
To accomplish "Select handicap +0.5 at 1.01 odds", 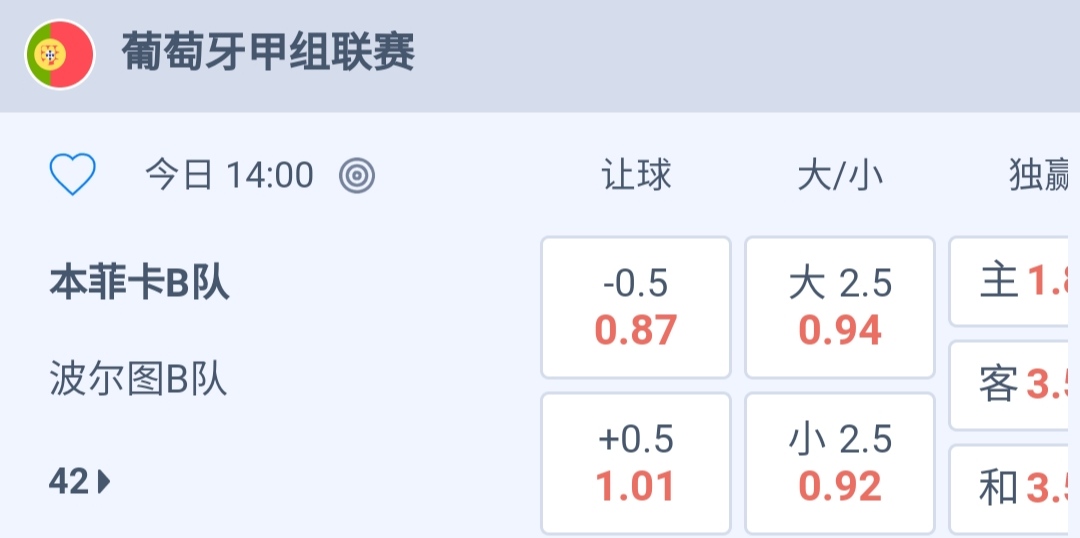I will [636, 463].
